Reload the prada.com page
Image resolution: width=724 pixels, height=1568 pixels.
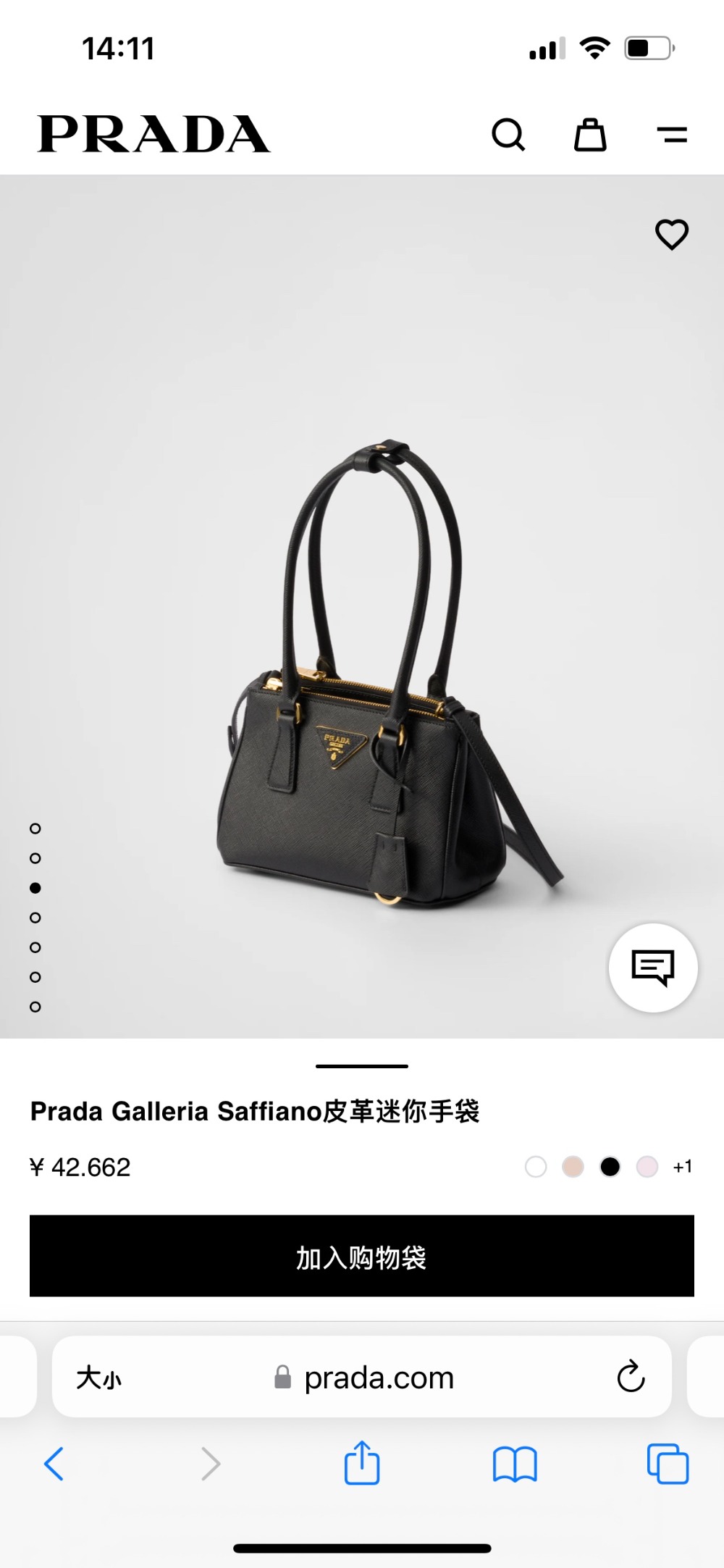631,1377
